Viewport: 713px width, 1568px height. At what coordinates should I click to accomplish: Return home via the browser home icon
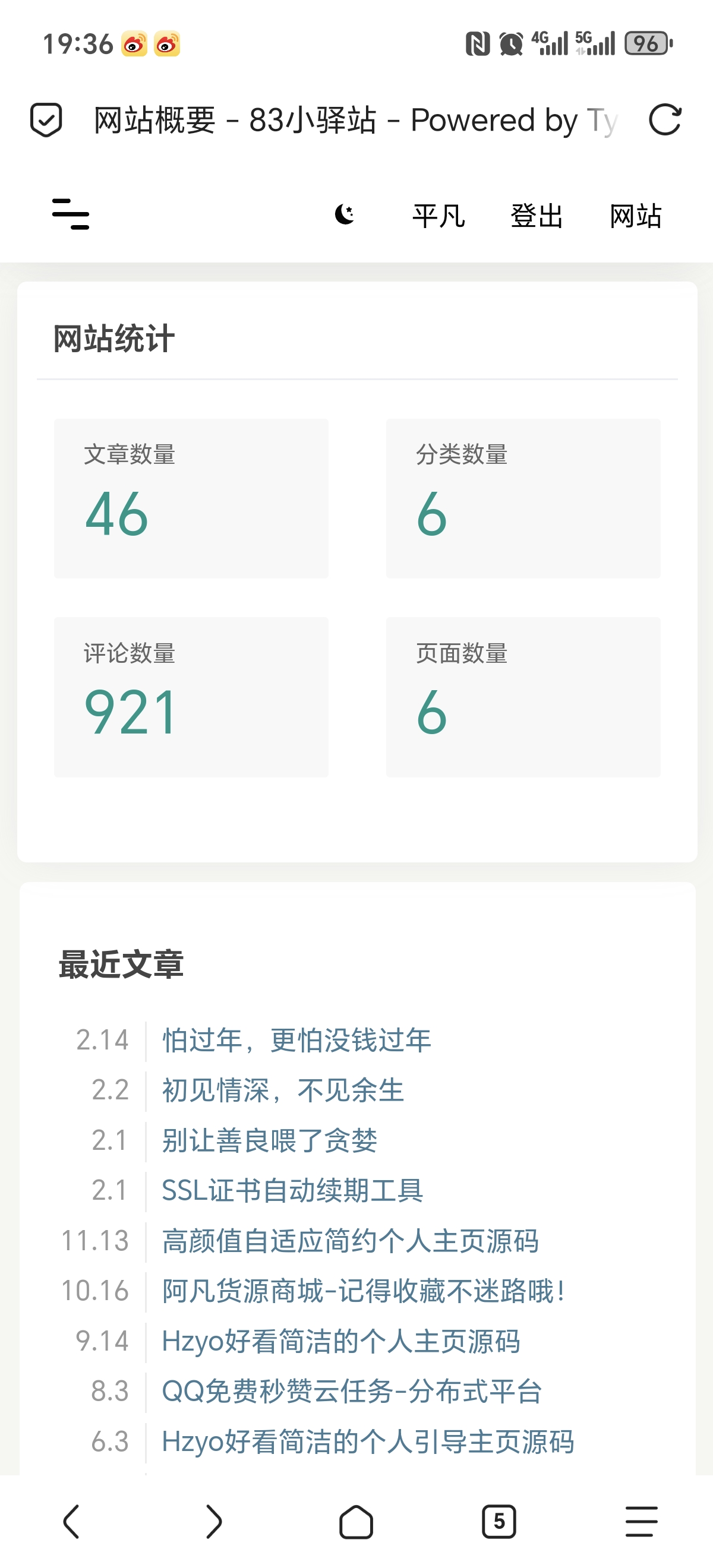click(357, 1522)
